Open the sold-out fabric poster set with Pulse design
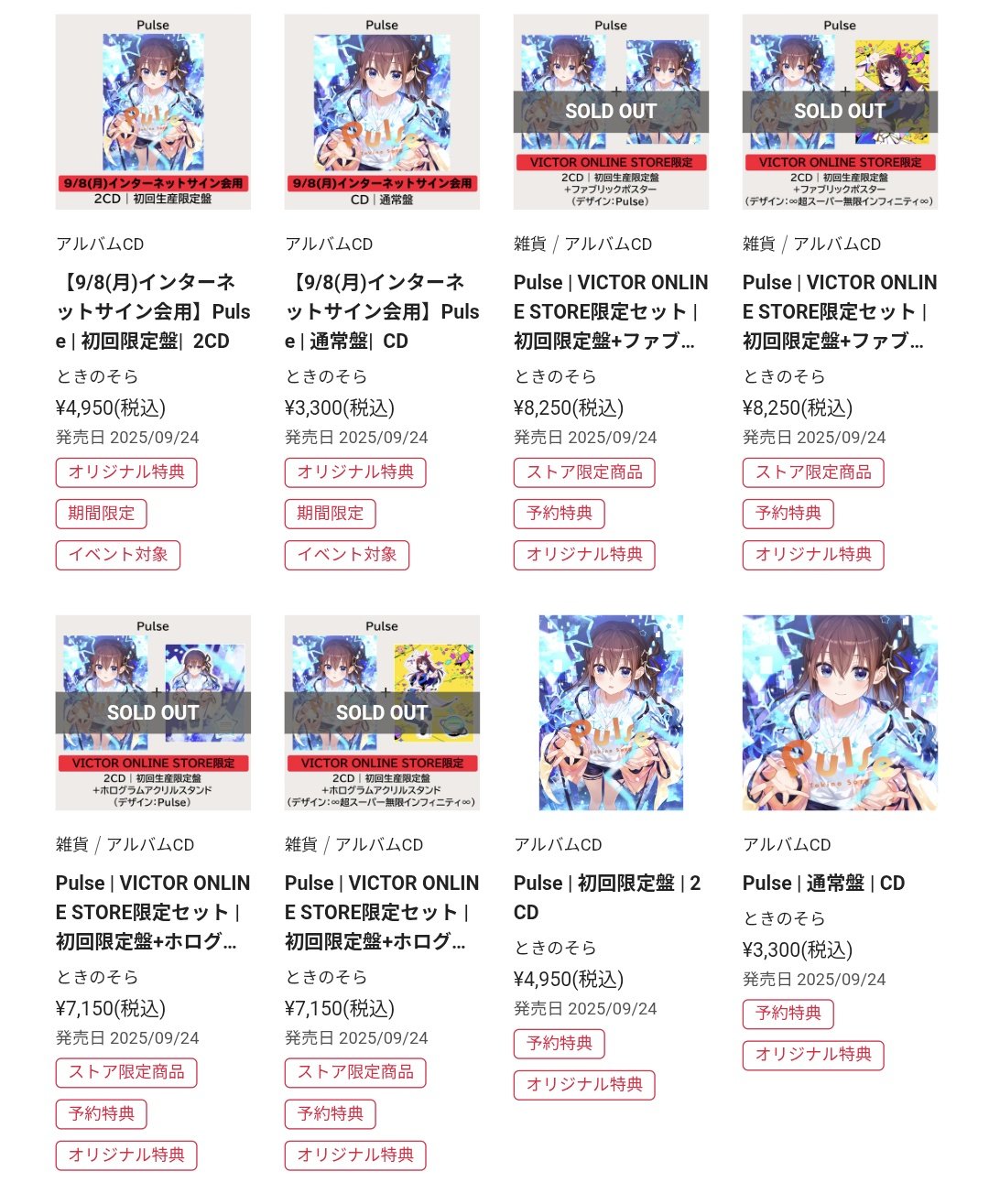Viewport: 989px width, 1204px height. [611, 311]
